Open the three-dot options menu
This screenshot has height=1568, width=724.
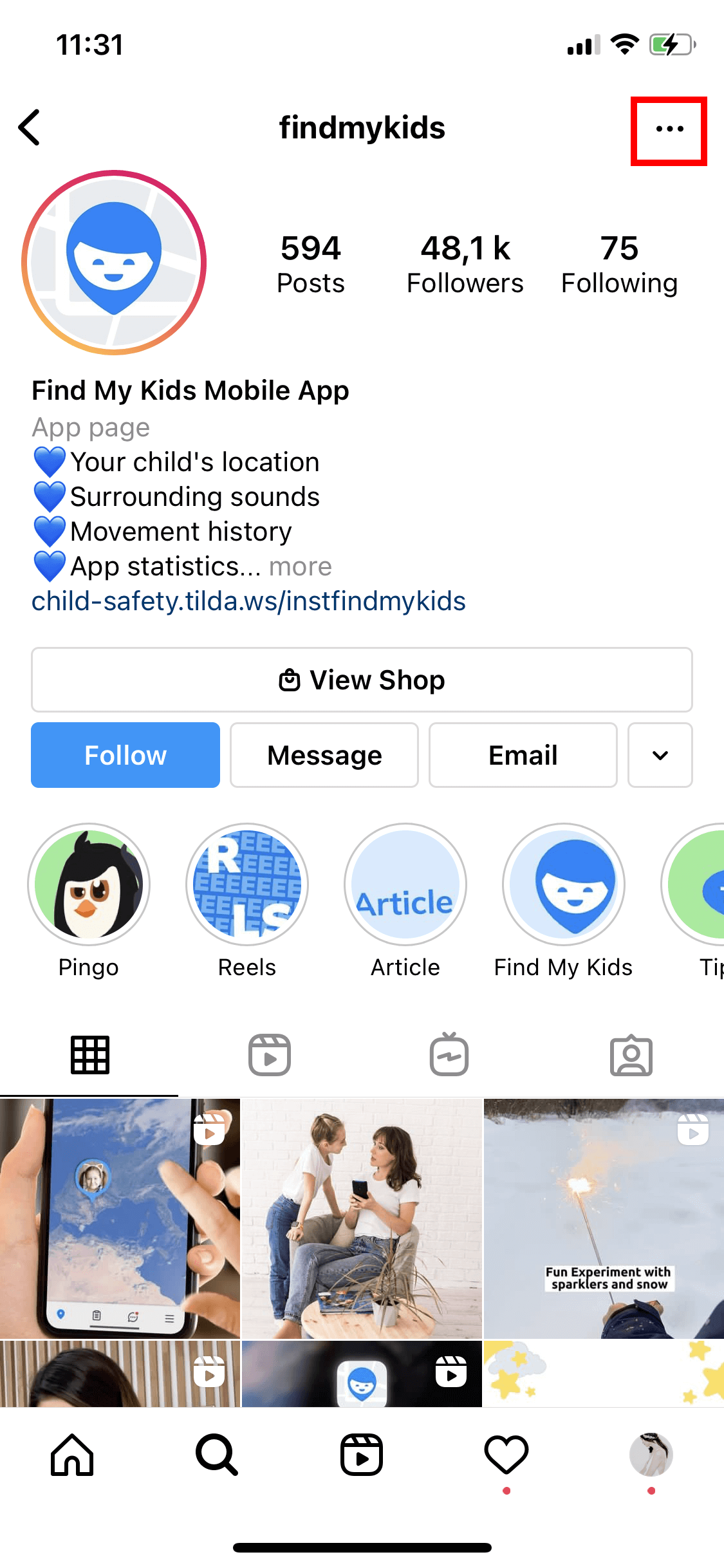[x=669, y=130]
